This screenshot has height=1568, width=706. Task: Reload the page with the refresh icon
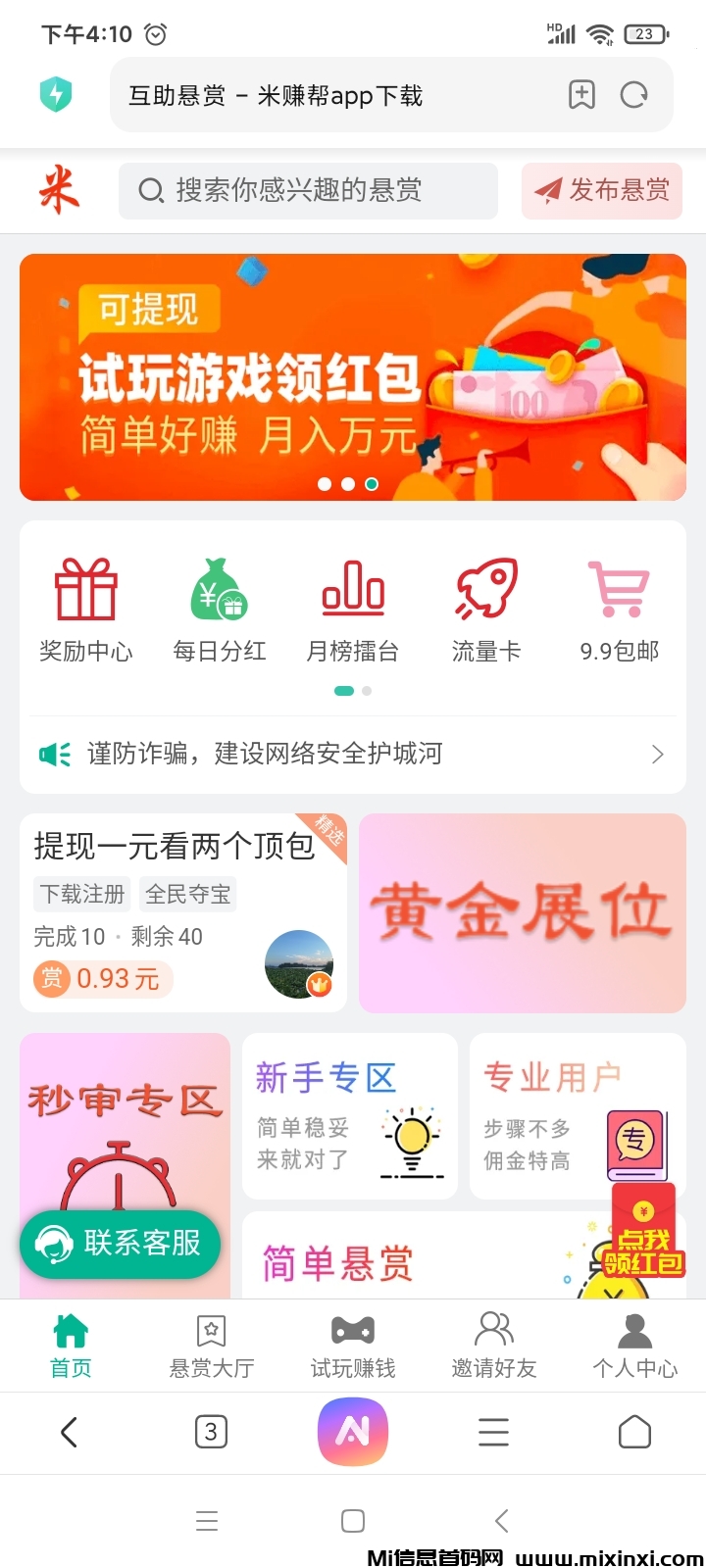click(634, 95)
